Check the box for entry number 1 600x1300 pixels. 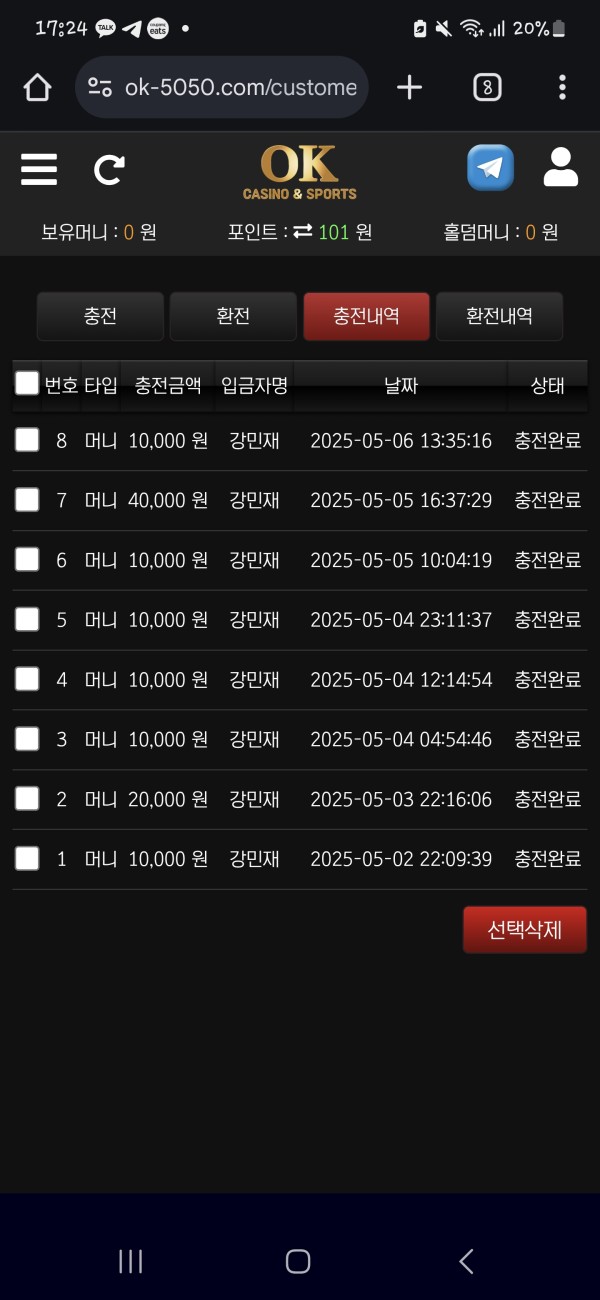(27, 859)
